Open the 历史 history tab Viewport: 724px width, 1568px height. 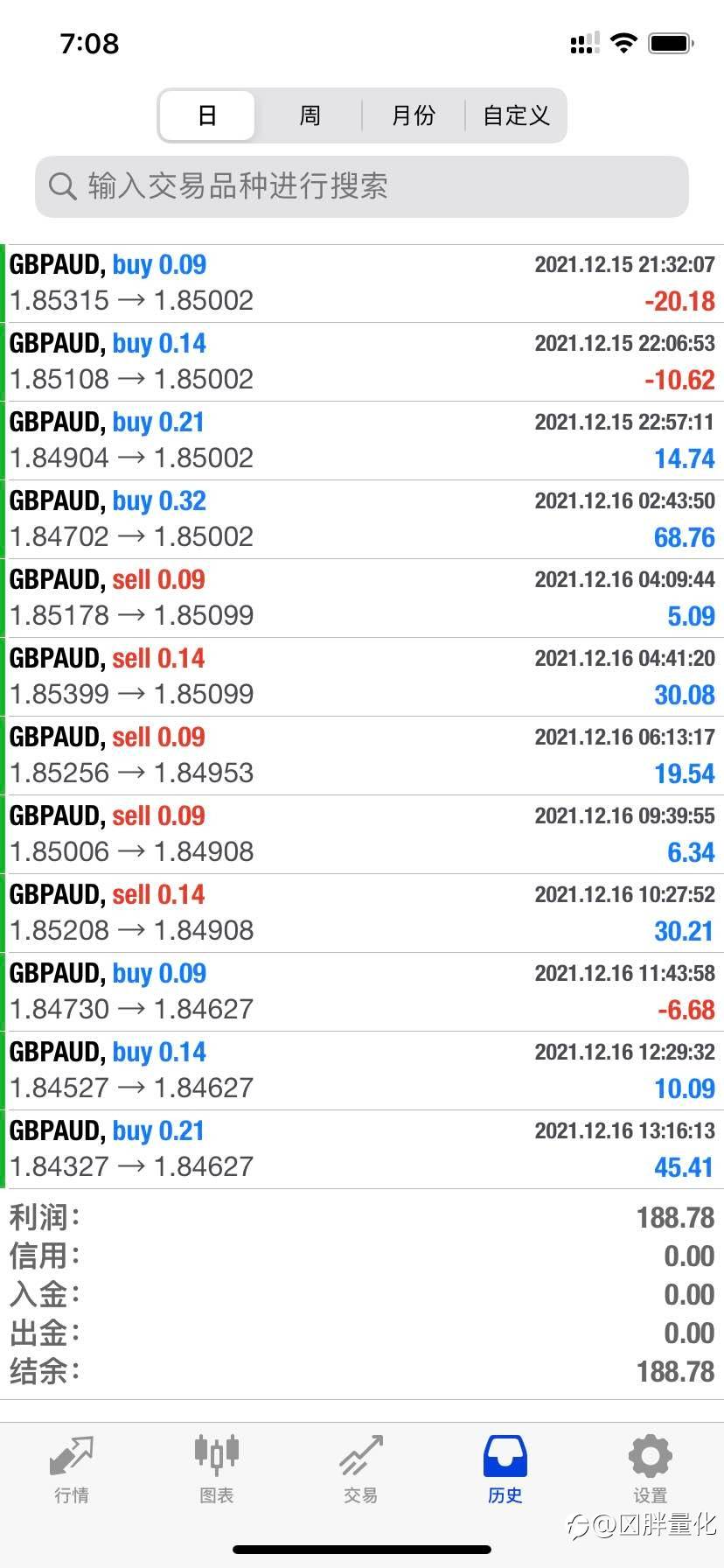505,1470
